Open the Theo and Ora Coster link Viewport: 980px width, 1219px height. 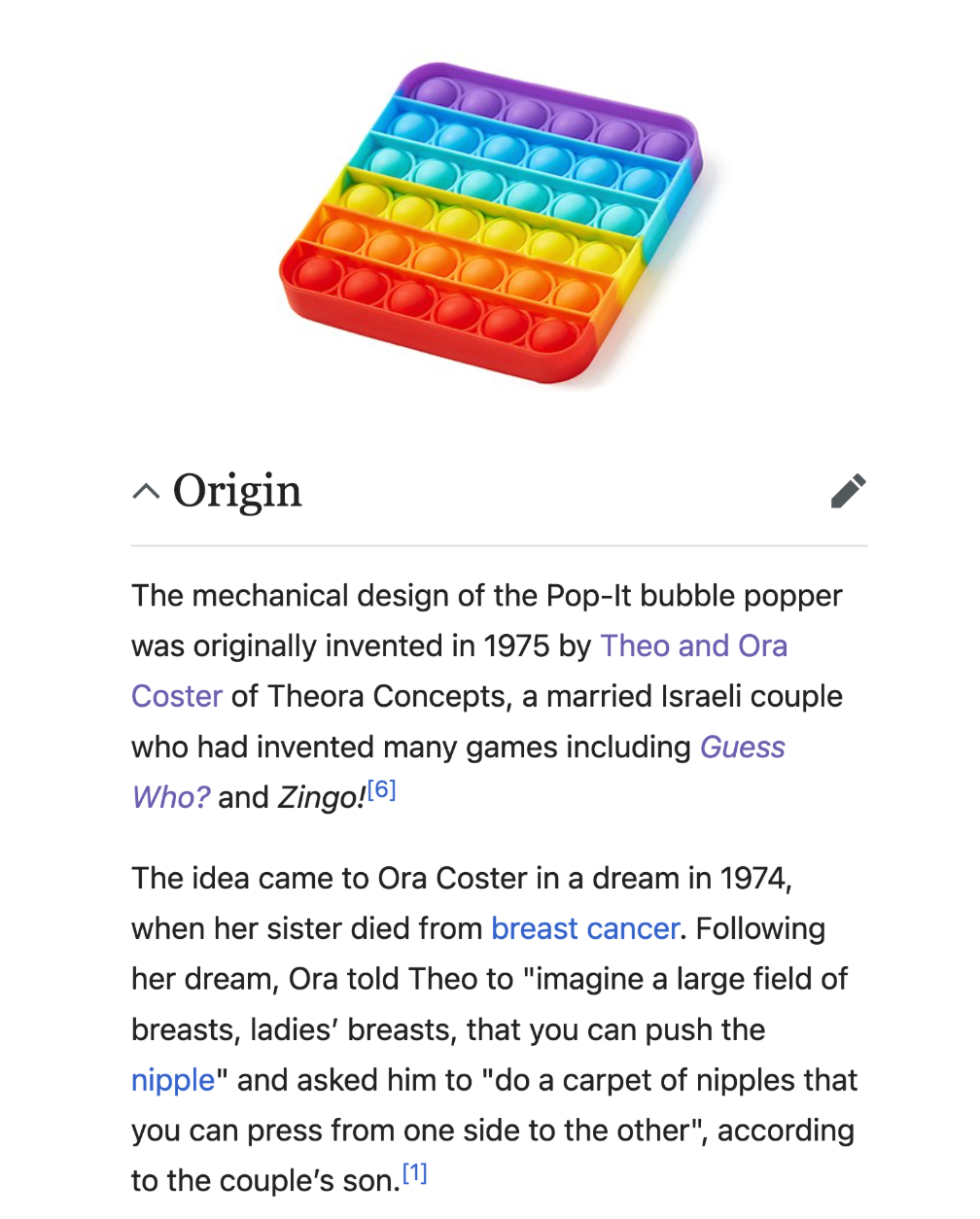[693, 646]
